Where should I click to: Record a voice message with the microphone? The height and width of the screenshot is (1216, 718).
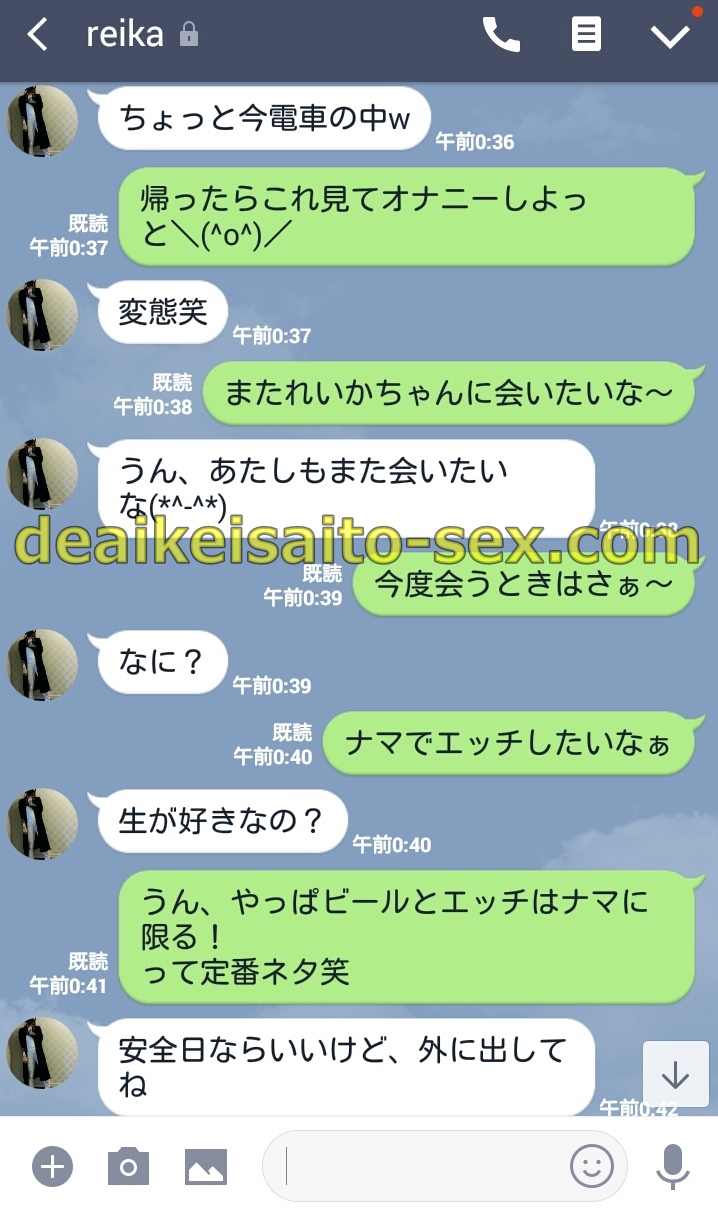pos(673,1166)
